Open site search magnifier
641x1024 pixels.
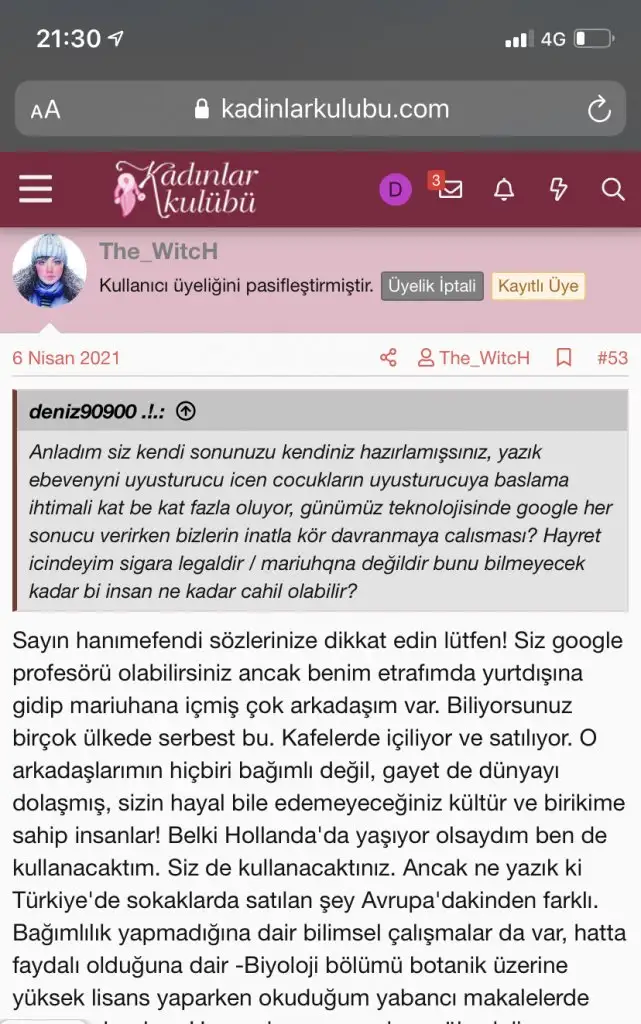click(612, 189)
